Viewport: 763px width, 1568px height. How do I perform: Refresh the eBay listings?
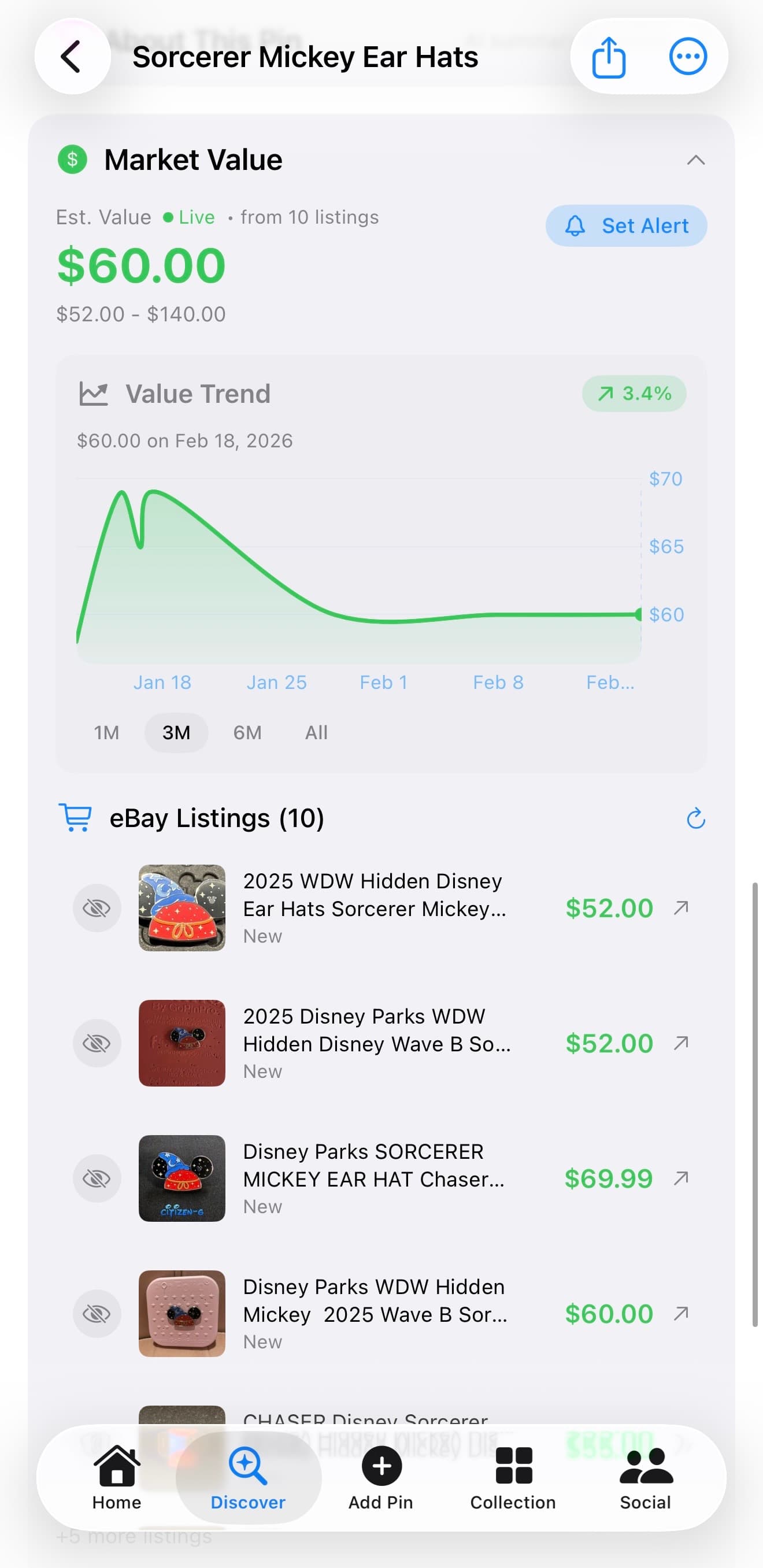(695, 818)
